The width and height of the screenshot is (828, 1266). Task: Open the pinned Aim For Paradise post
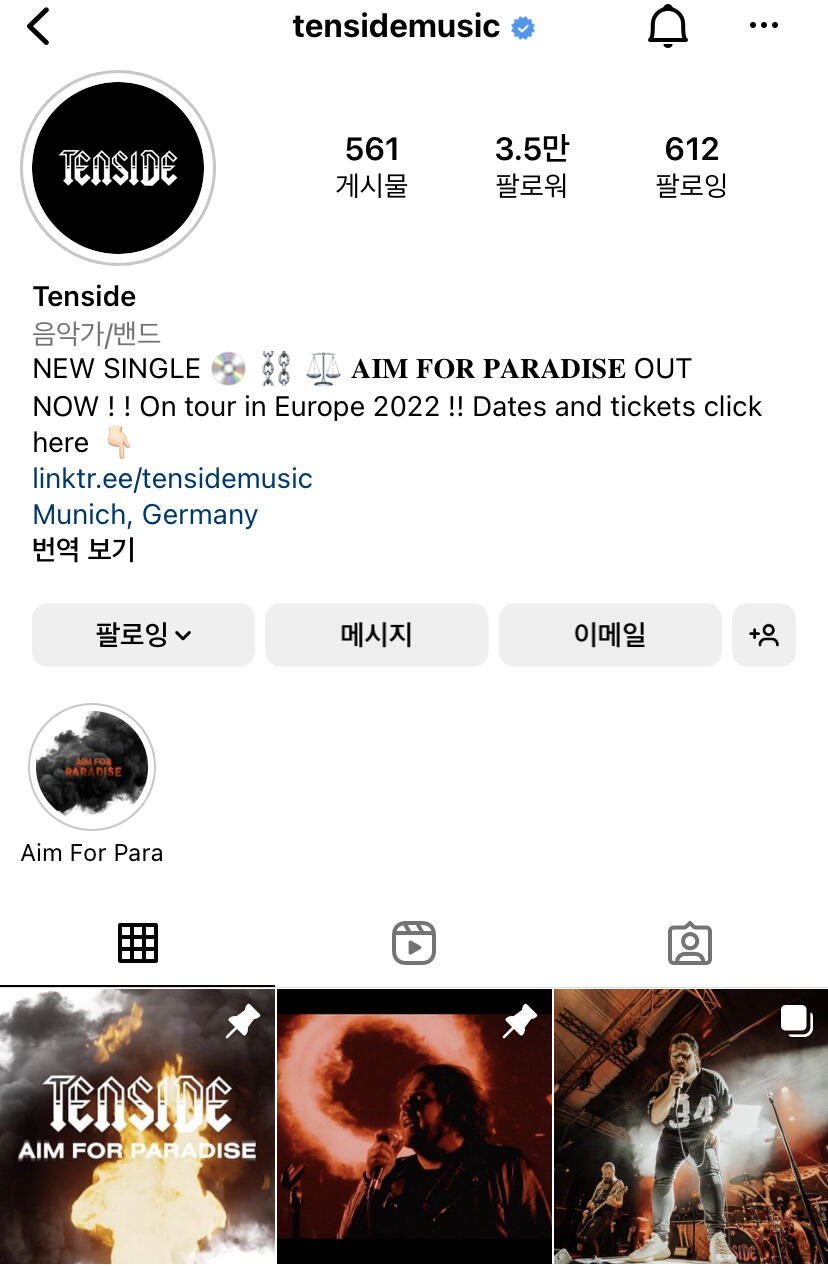click(x=137, y=1127)
